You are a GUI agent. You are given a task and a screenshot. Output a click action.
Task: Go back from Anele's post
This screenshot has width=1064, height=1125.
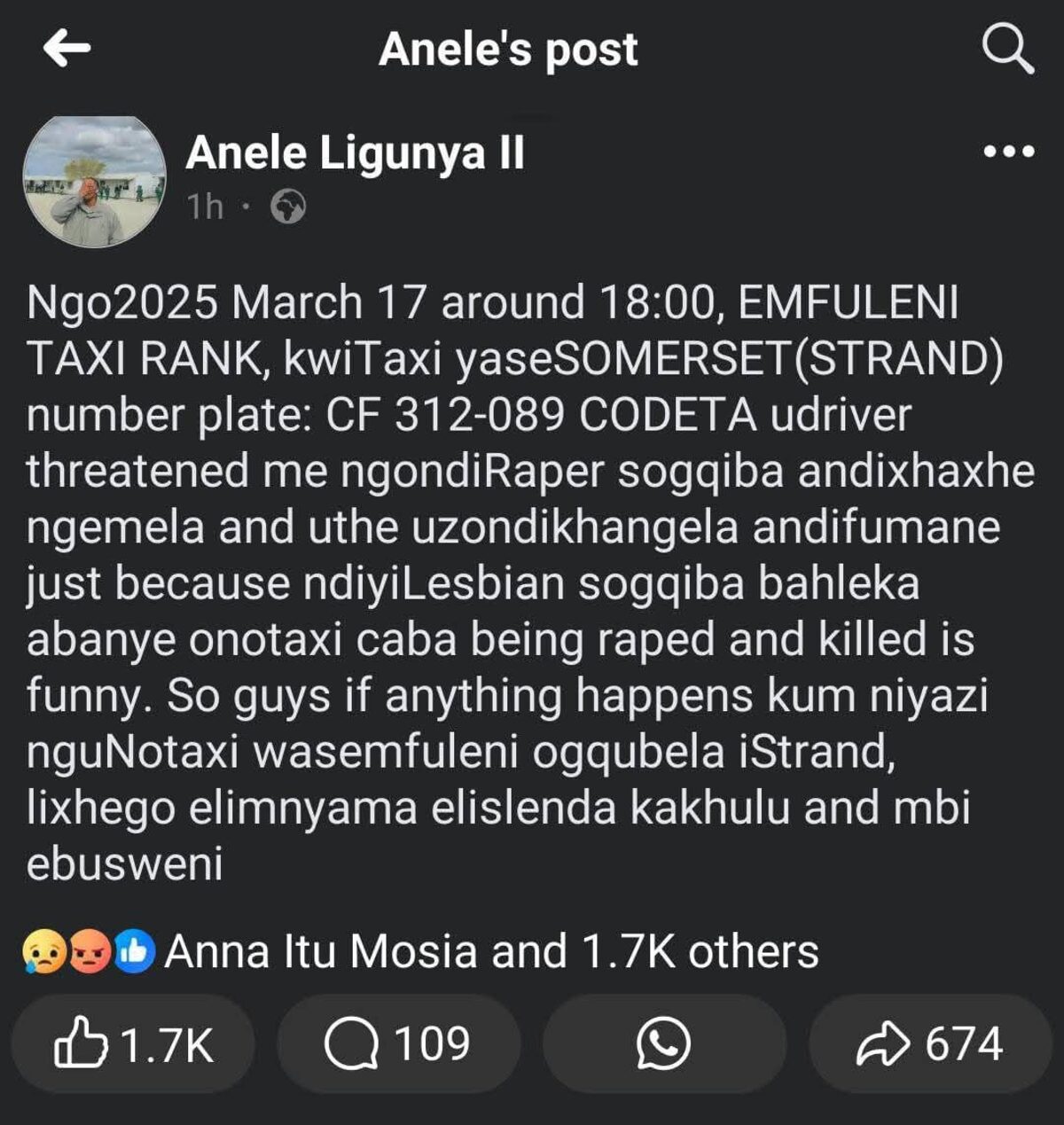coord(66,49)
